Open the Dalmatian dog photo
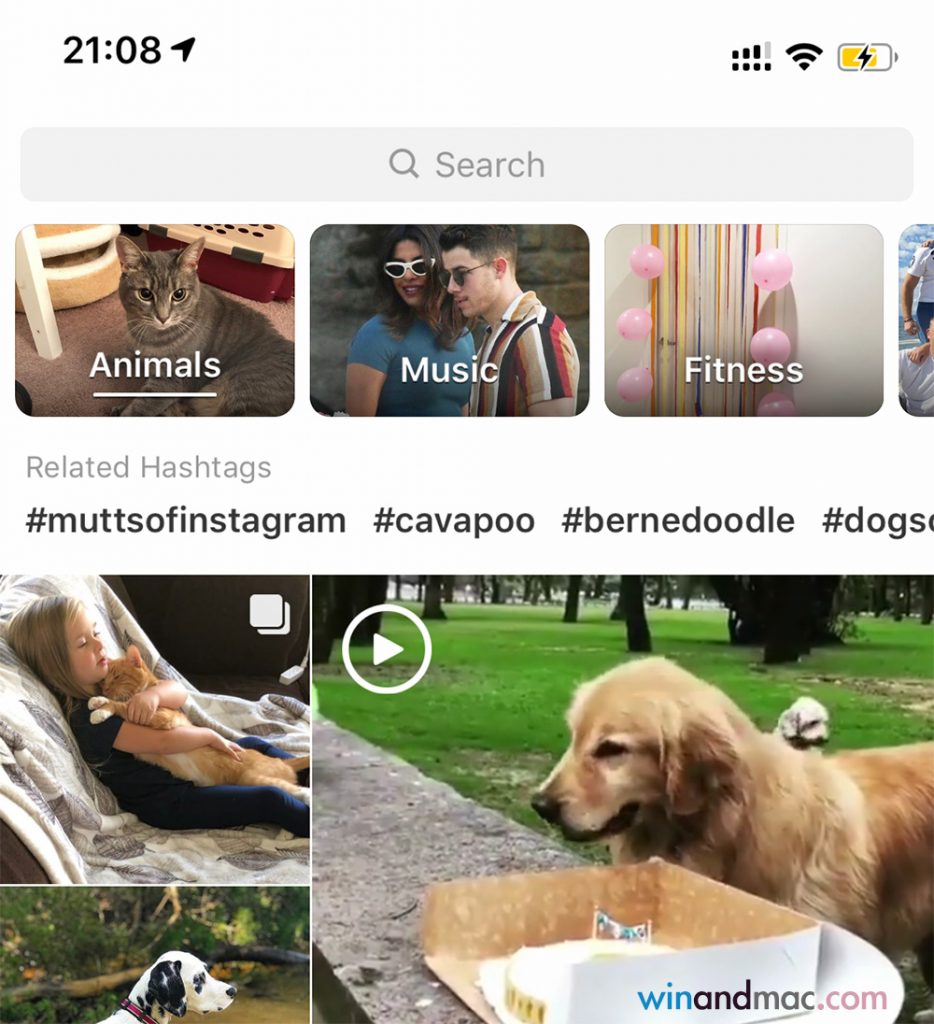Viewport: 934px width, 1024px height. point(154,956)
